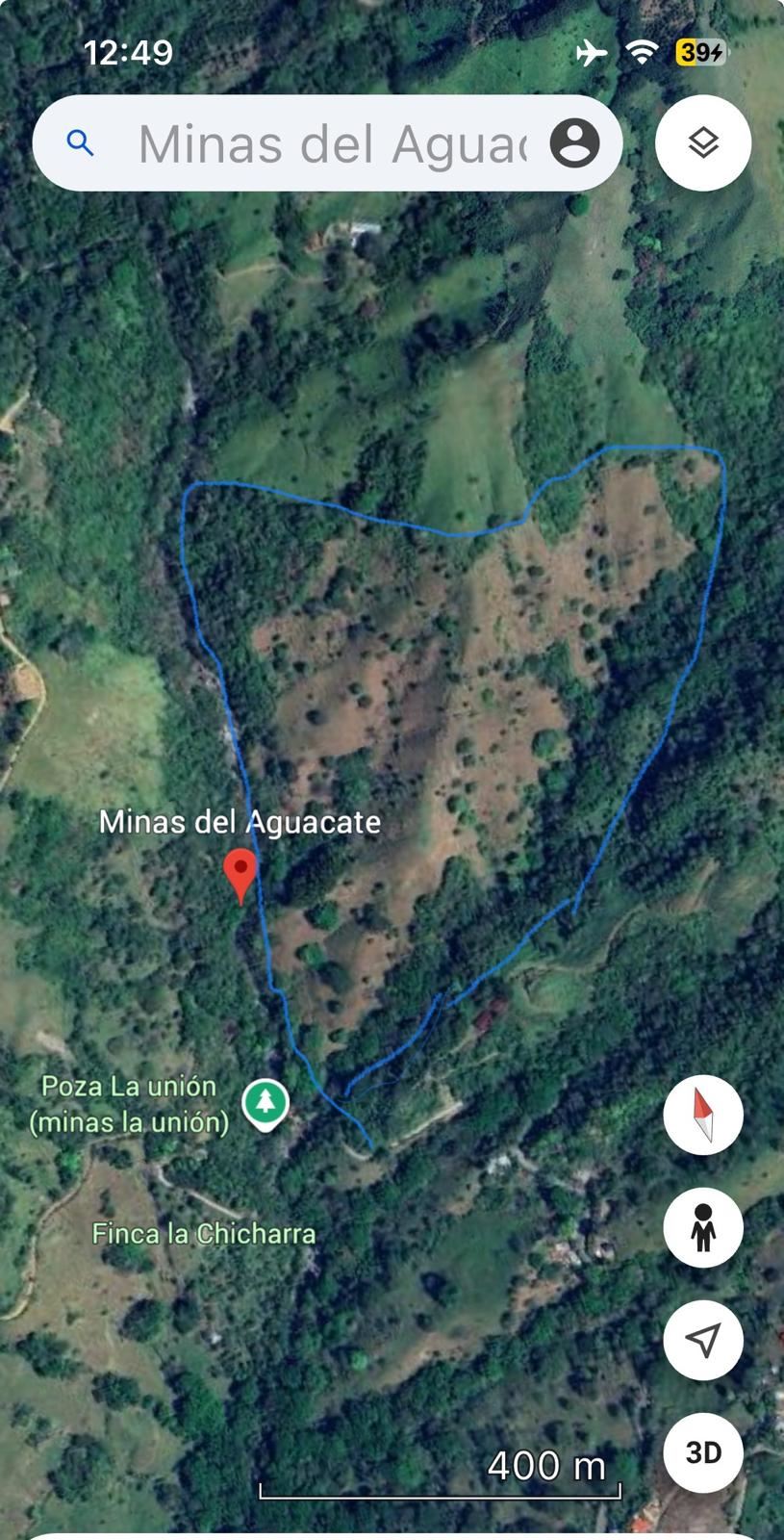Image resolution: width=784 pixels, height=1540 pixels.
Task: Open the account profile icon
Action: click(x=575, y=143)
